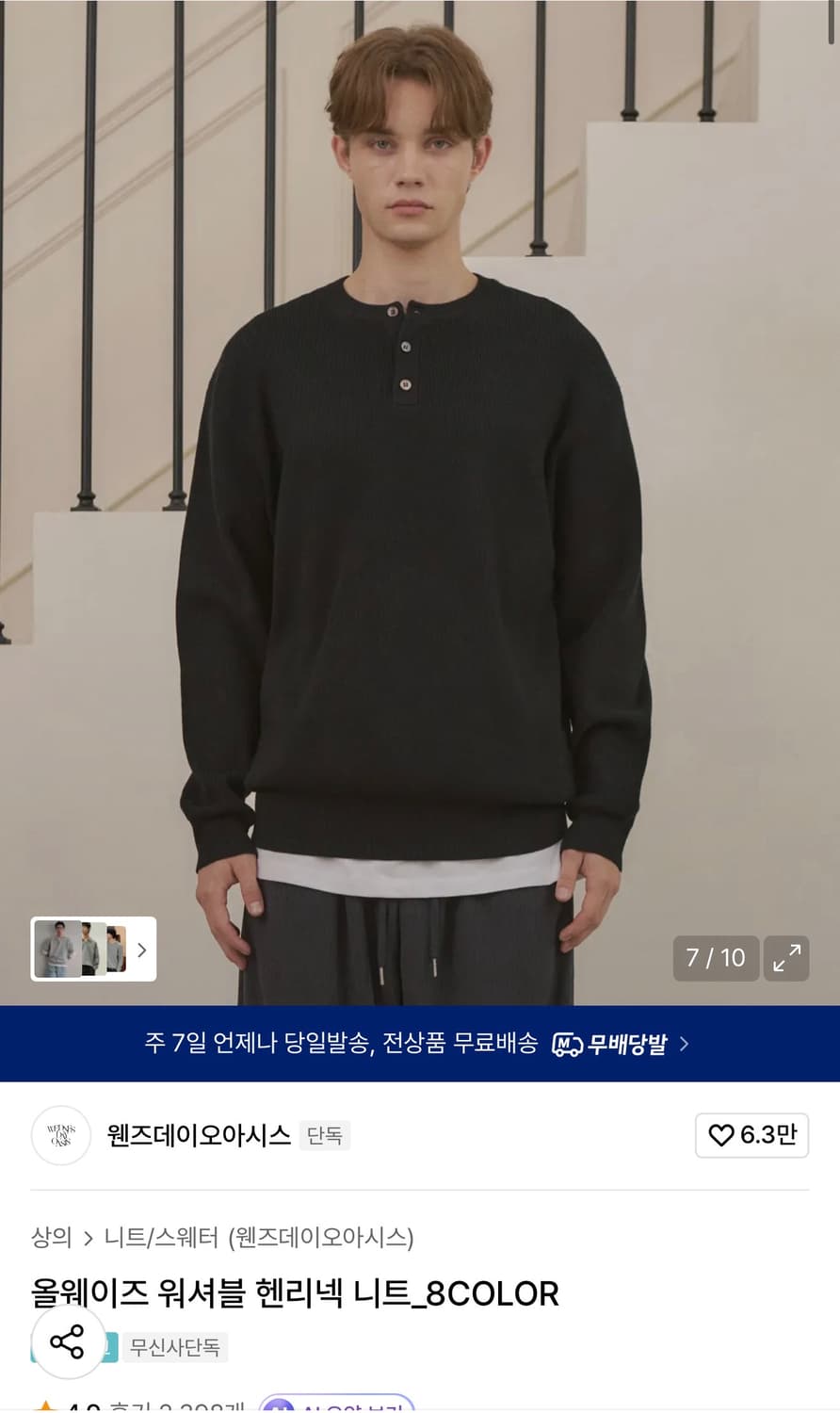840x1413 pixels.
Task: Expand thumbnail strip with right arrow
Action: [142, 950]
